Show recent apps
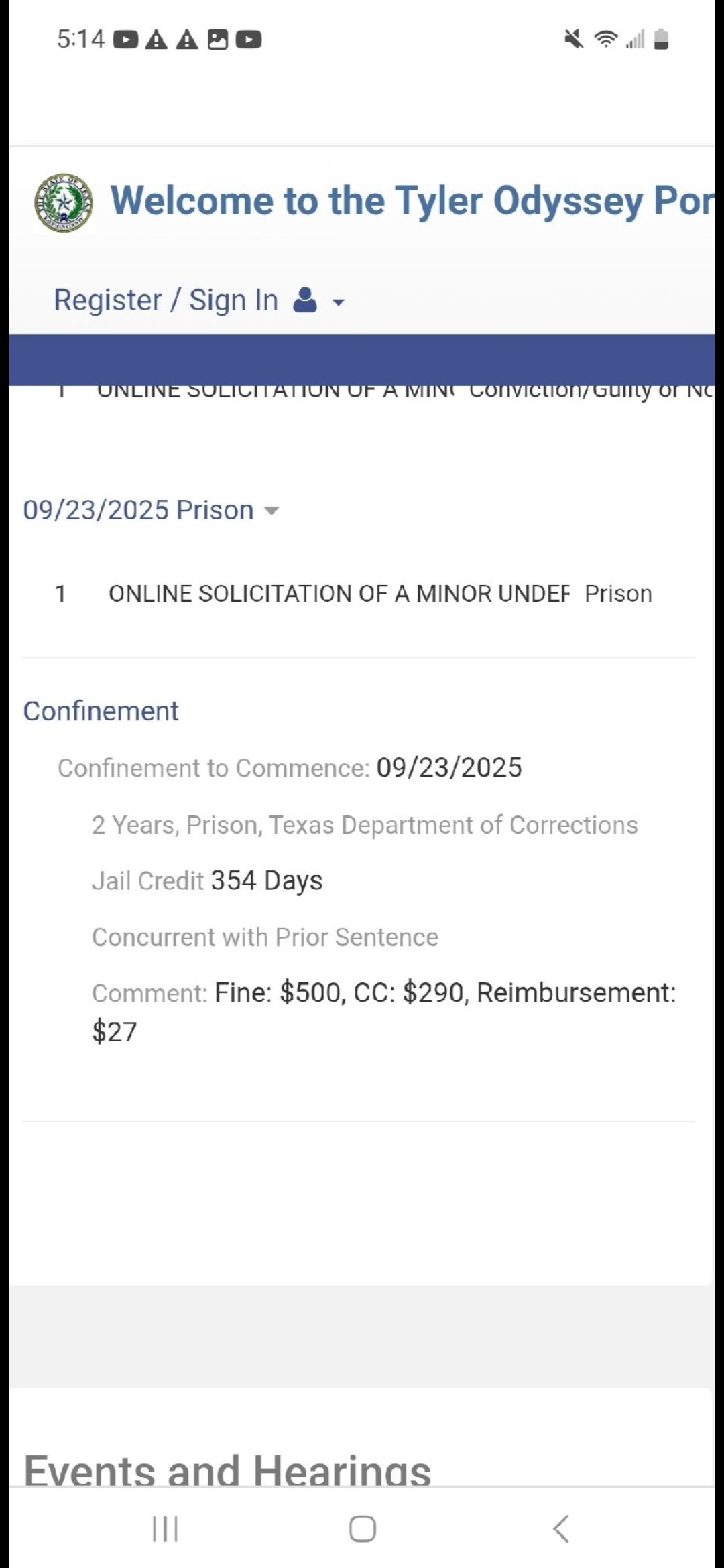Screen dimensions: 724x1568 point(165,1528)
